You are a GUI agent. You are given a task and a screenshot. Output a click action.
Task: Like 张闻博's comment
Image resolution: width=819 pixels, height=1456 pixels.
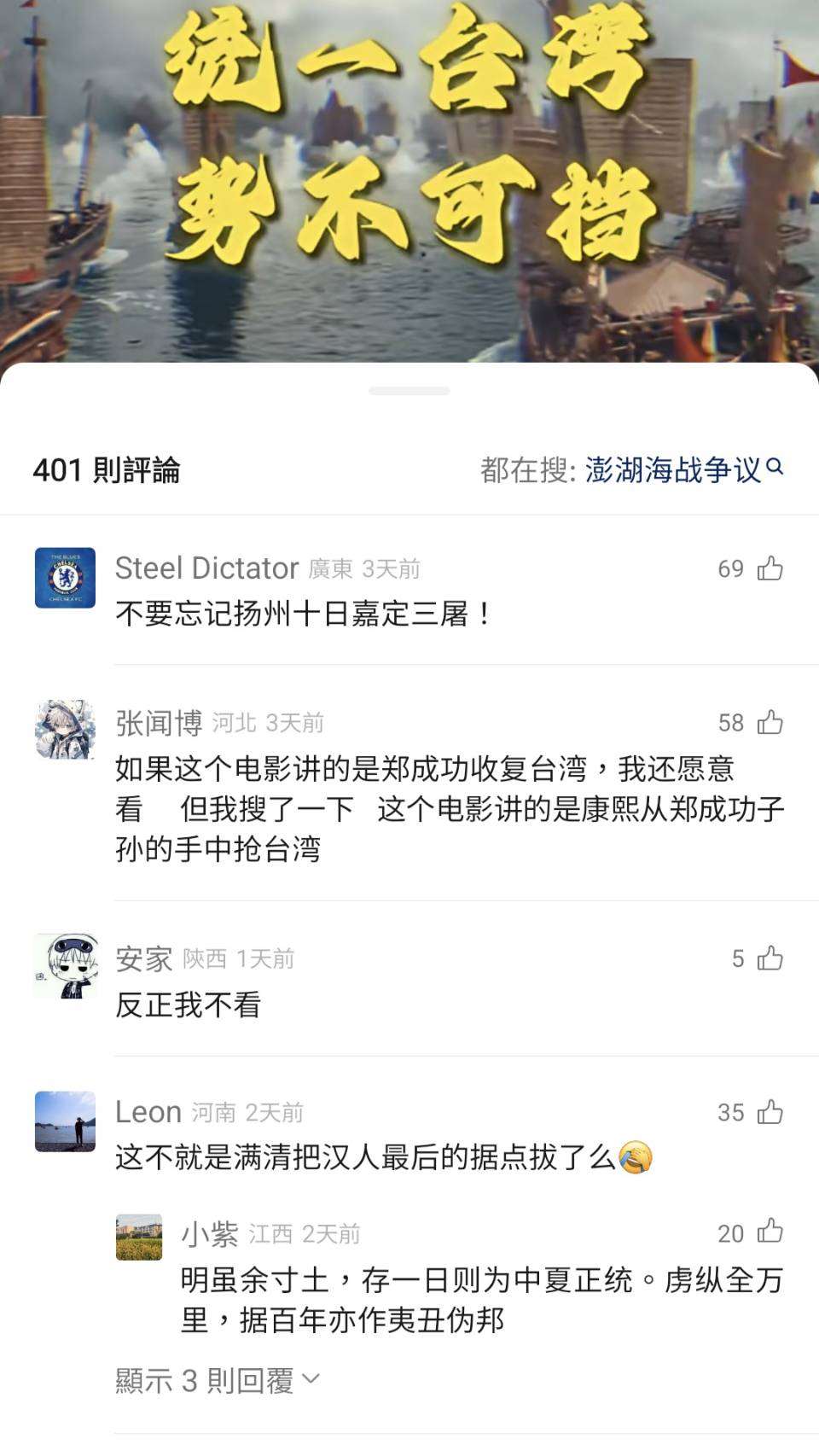click(x=770, y=723)
